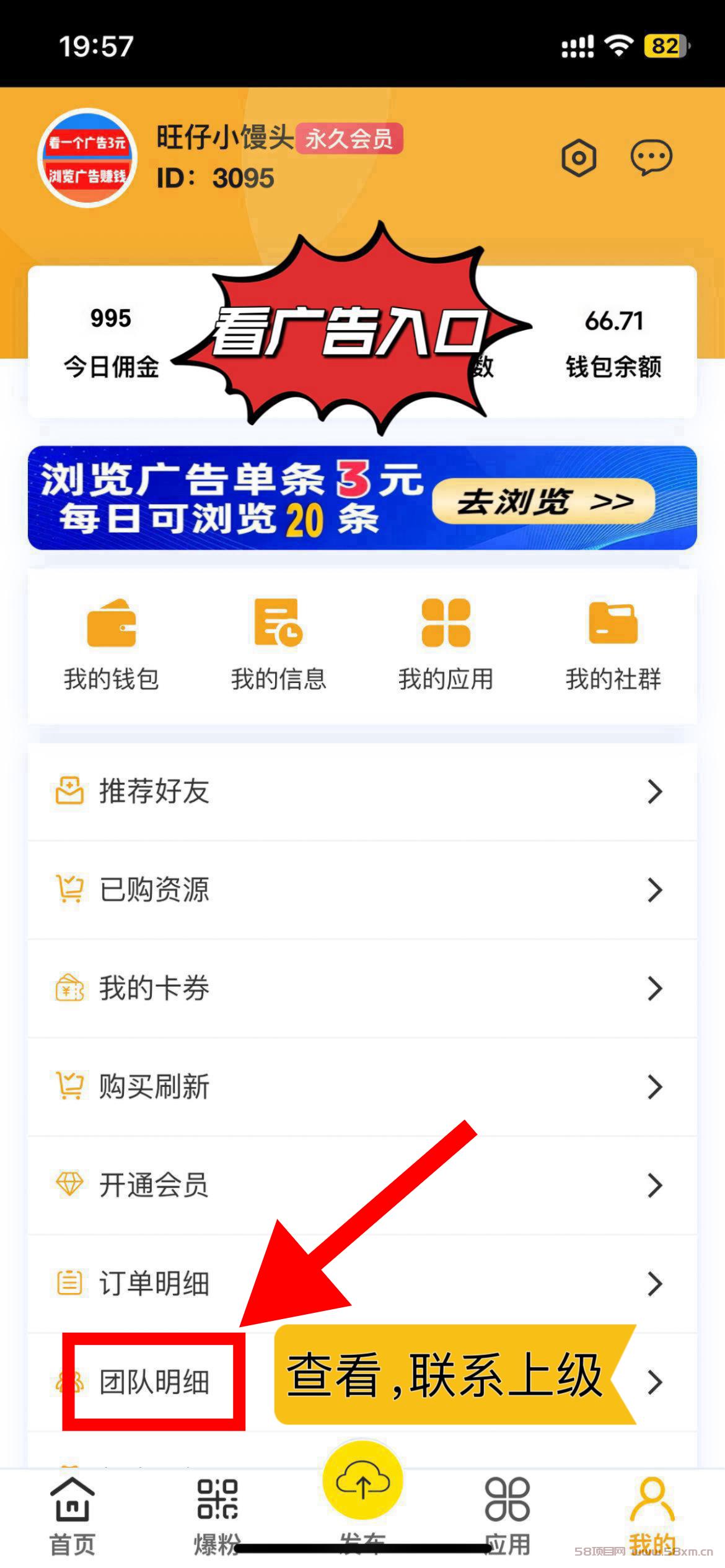The width and height of the screenshot is (725, 1568).
Task: Open the 订单明细 row
Action: click(x=362, y=1284)
